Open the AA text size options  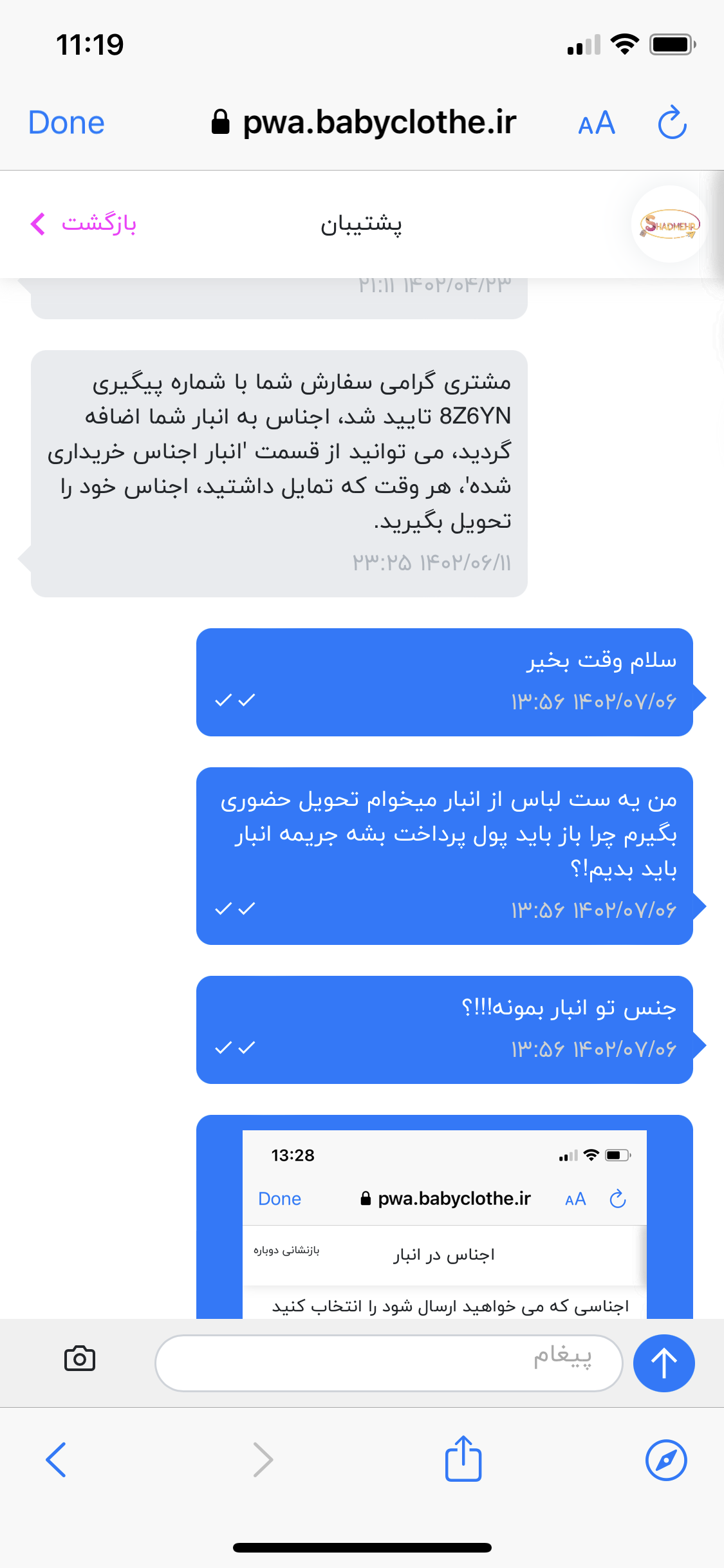597,123
